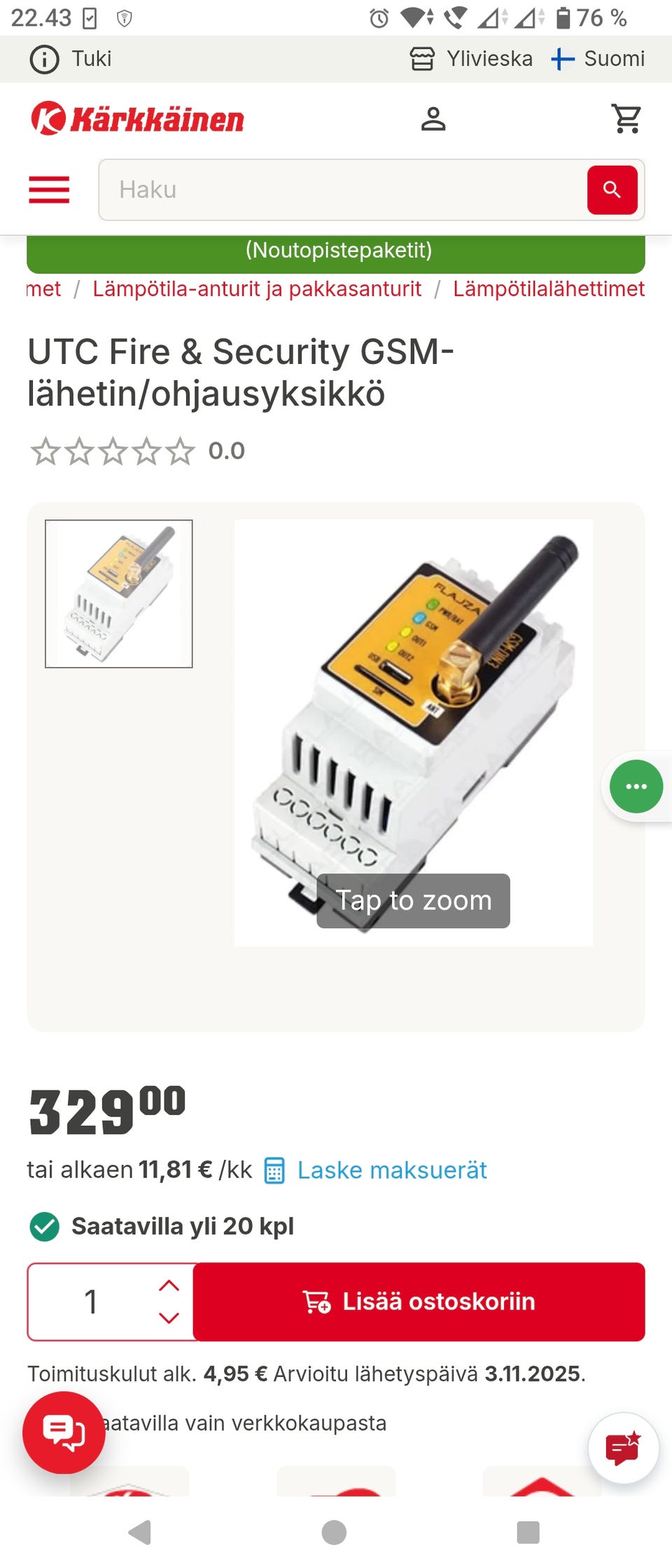Tap the Haku search field
This screenshot has height=1568, width=672.
343,190
